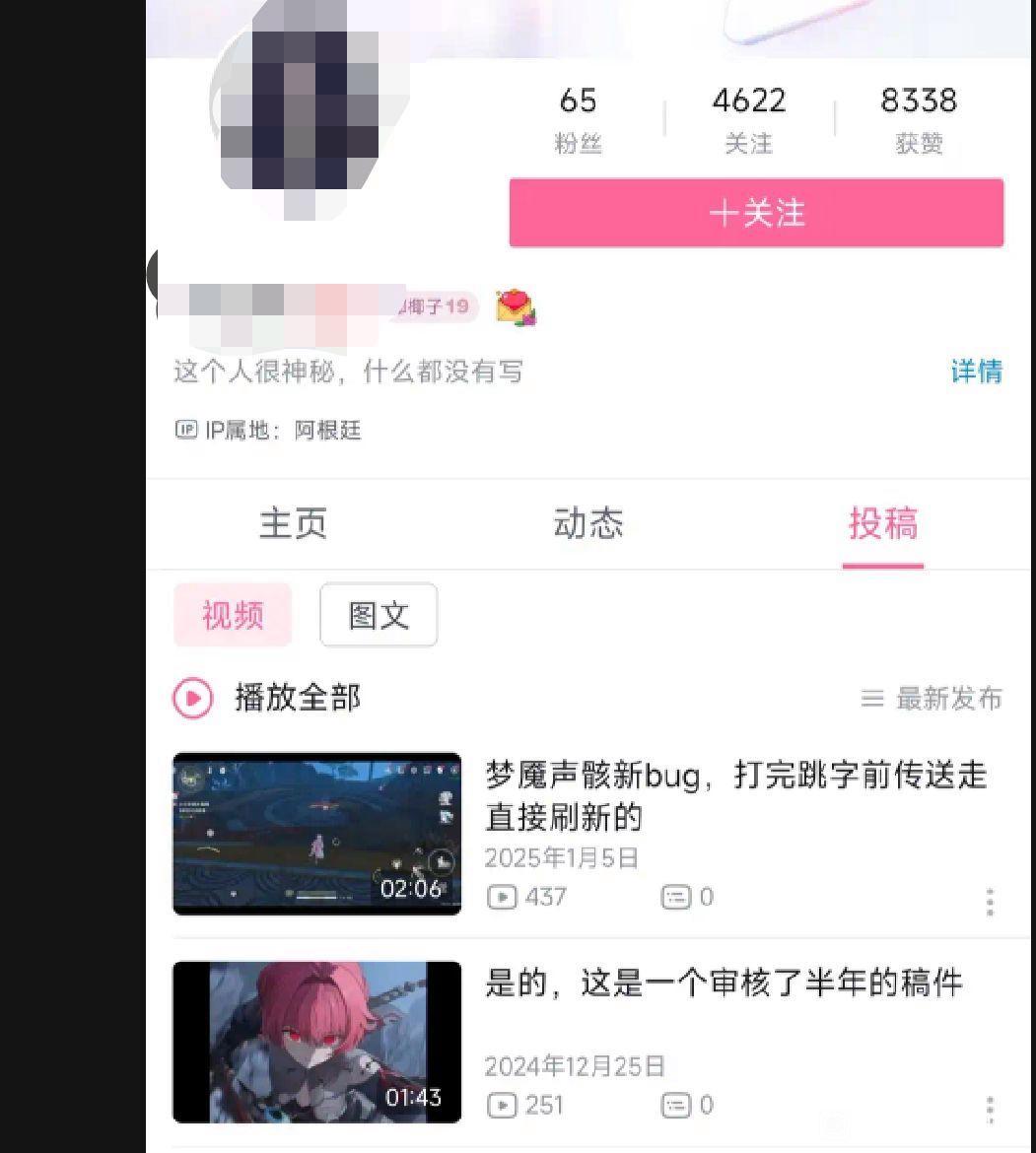Show 图文 posts

pos(379,615)
